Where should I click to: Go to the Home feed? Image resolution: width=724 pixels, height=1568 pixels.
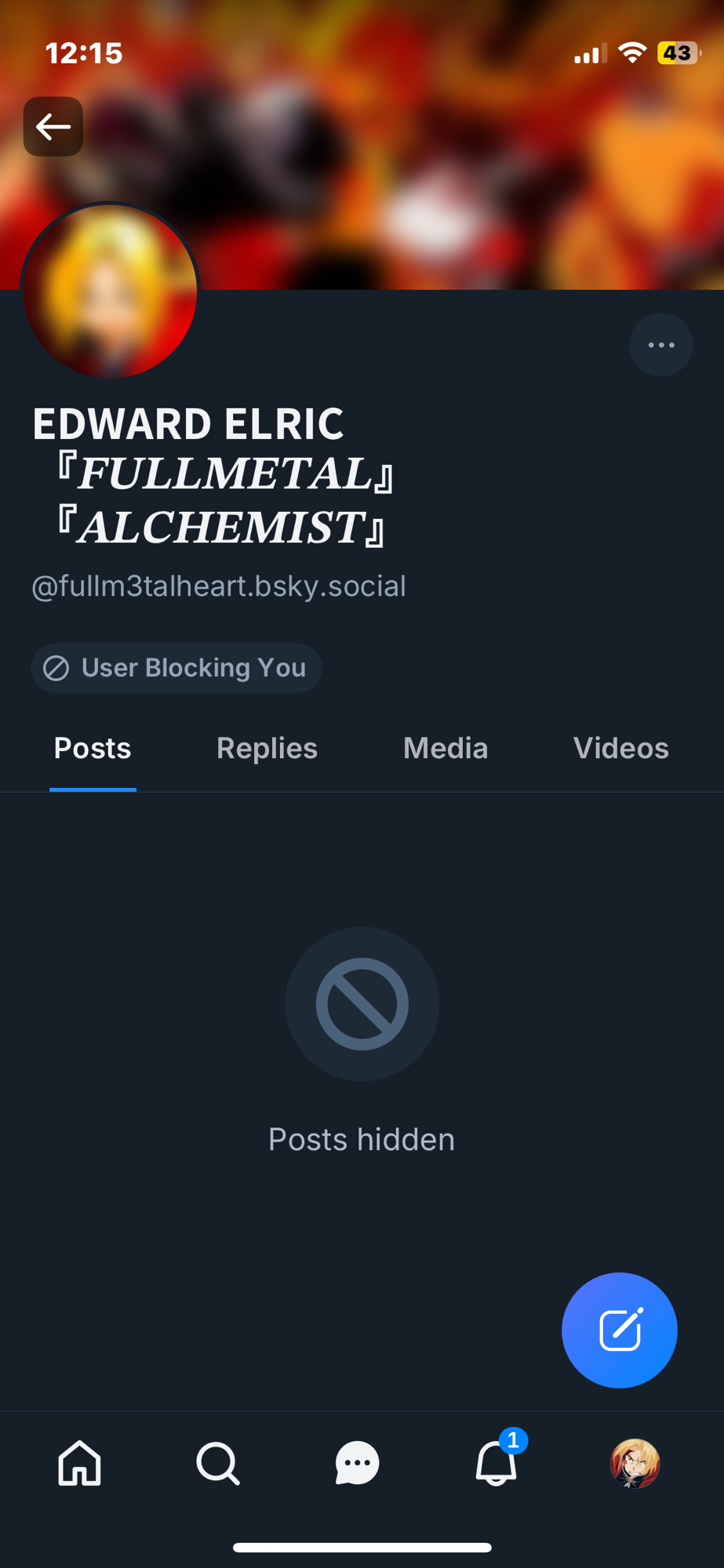tap(80, 1463)
